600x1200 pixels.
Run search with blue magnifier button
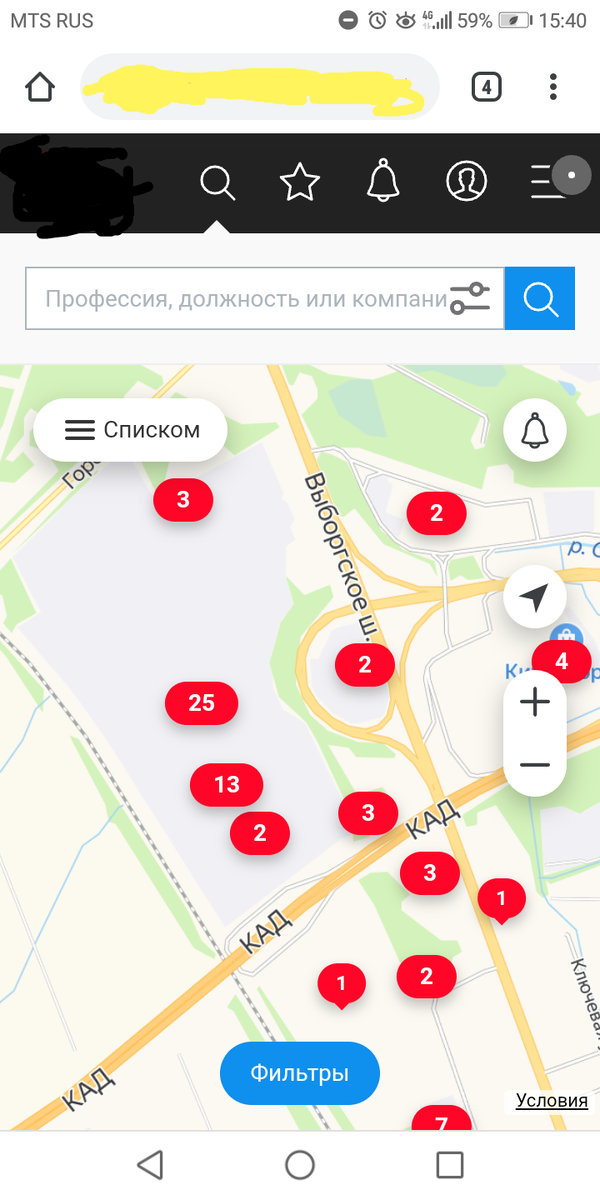tap(540, 298)
